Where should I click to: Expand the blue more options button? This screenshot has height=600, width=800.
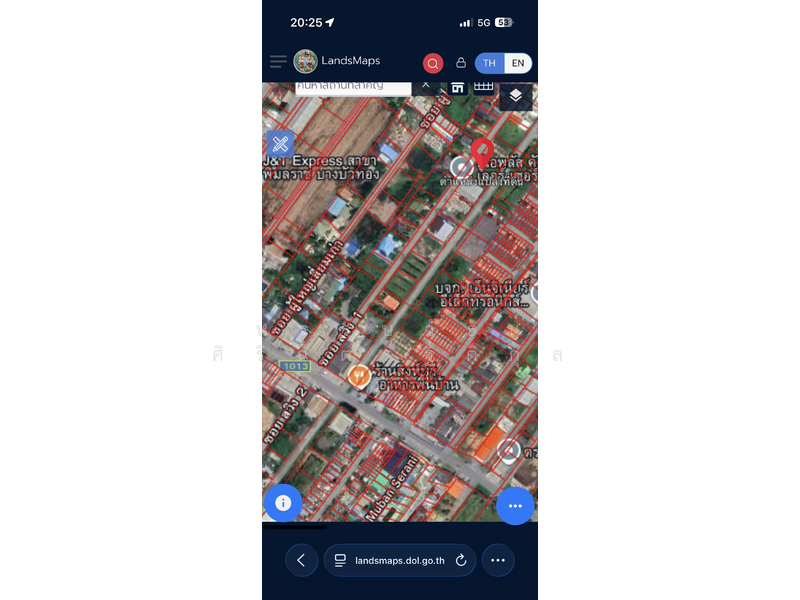pos(515,505)
